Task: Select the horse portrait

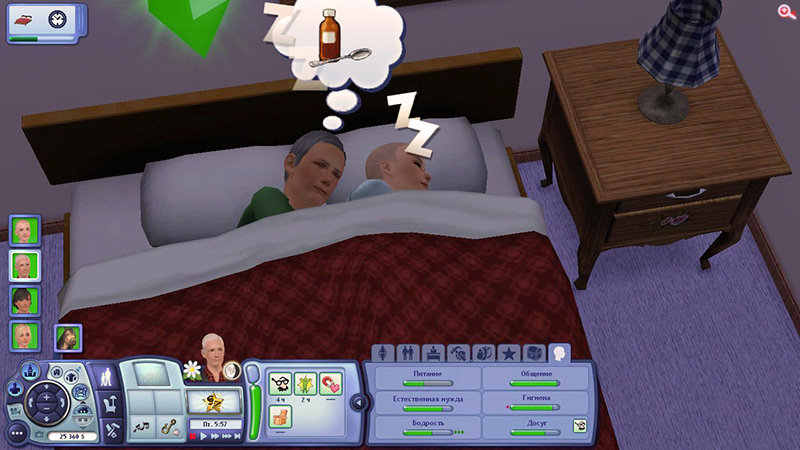Action: (68, 338)
